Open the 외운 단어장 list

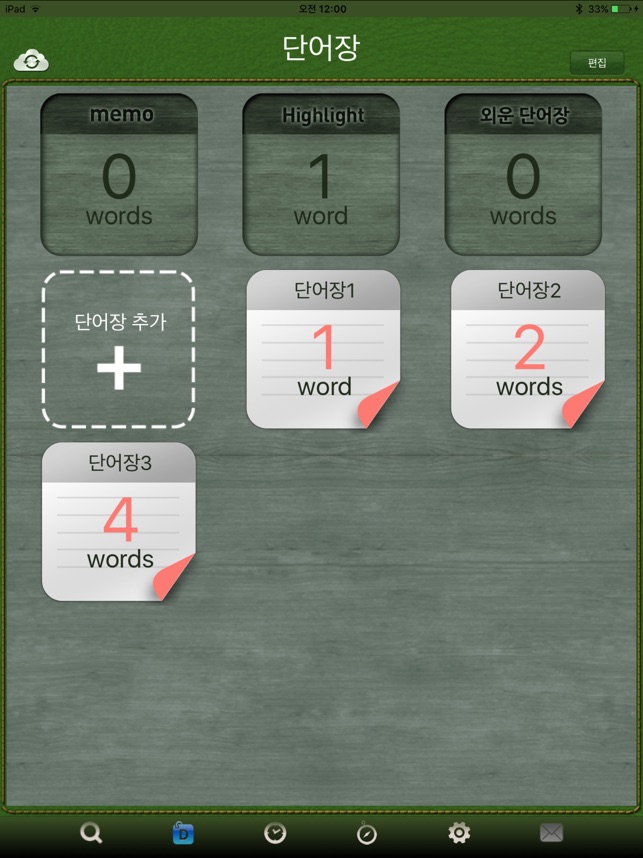click(x=523, y=175)
